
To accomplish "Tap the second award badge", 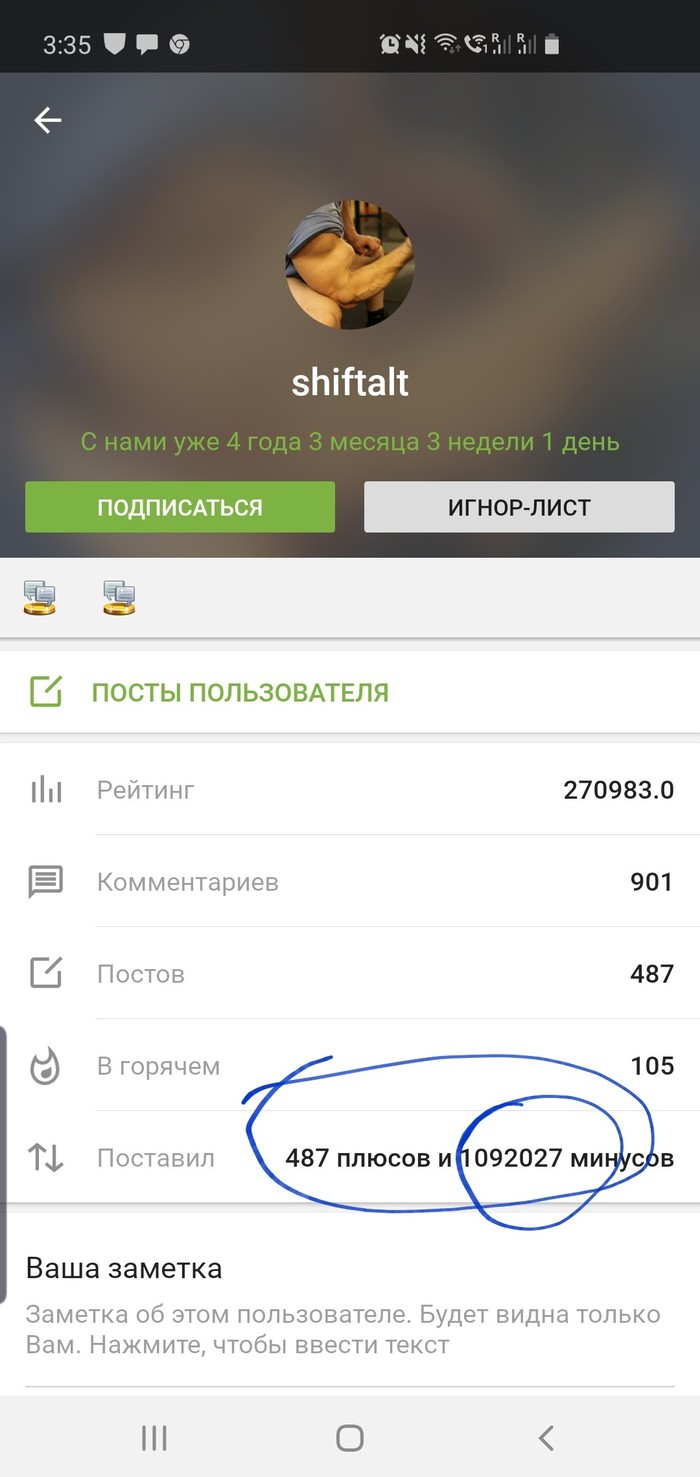I will tap(119, 597).
